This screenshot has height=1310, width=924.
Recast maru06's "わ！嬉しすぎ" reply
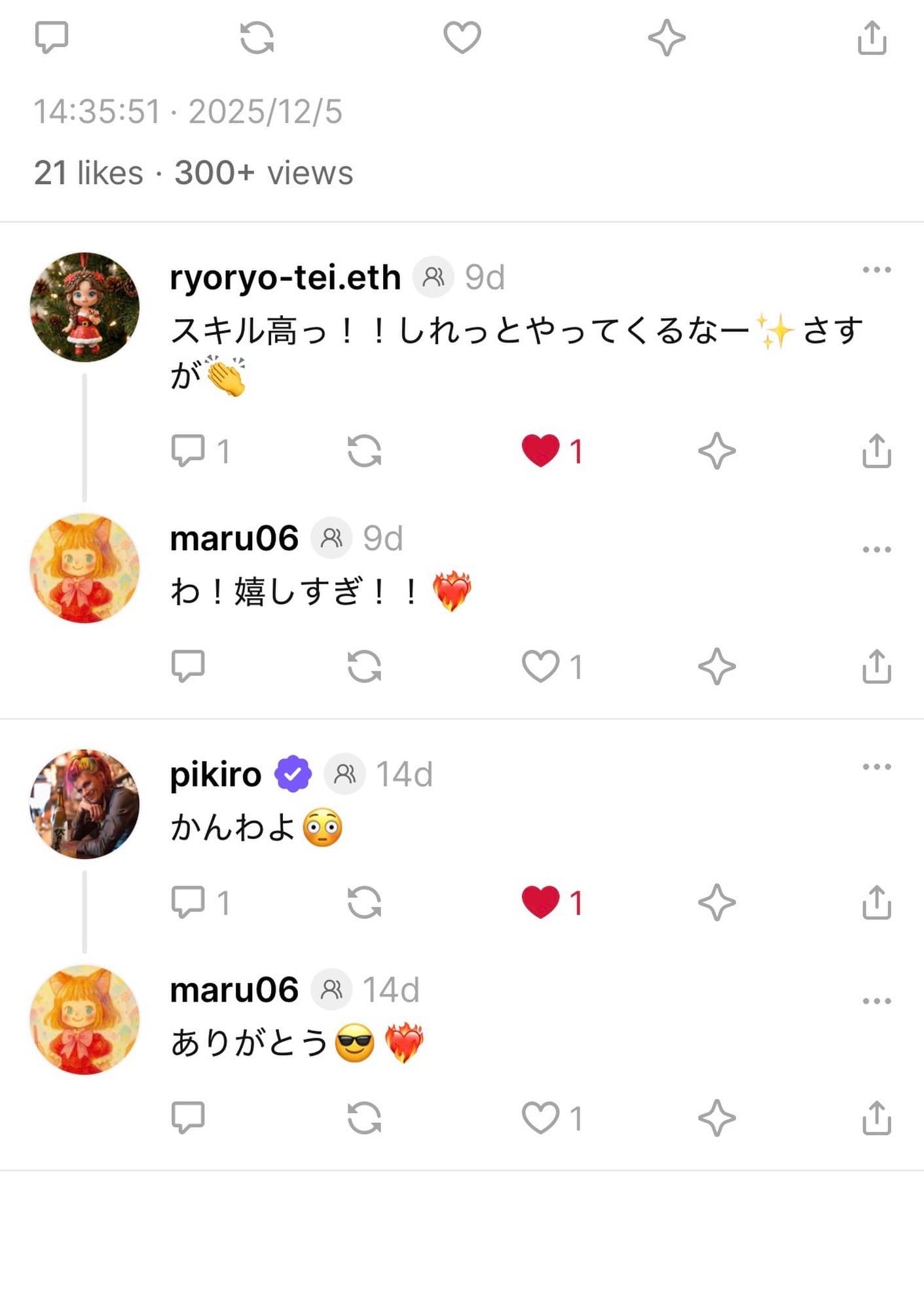[x=364, y=666]
